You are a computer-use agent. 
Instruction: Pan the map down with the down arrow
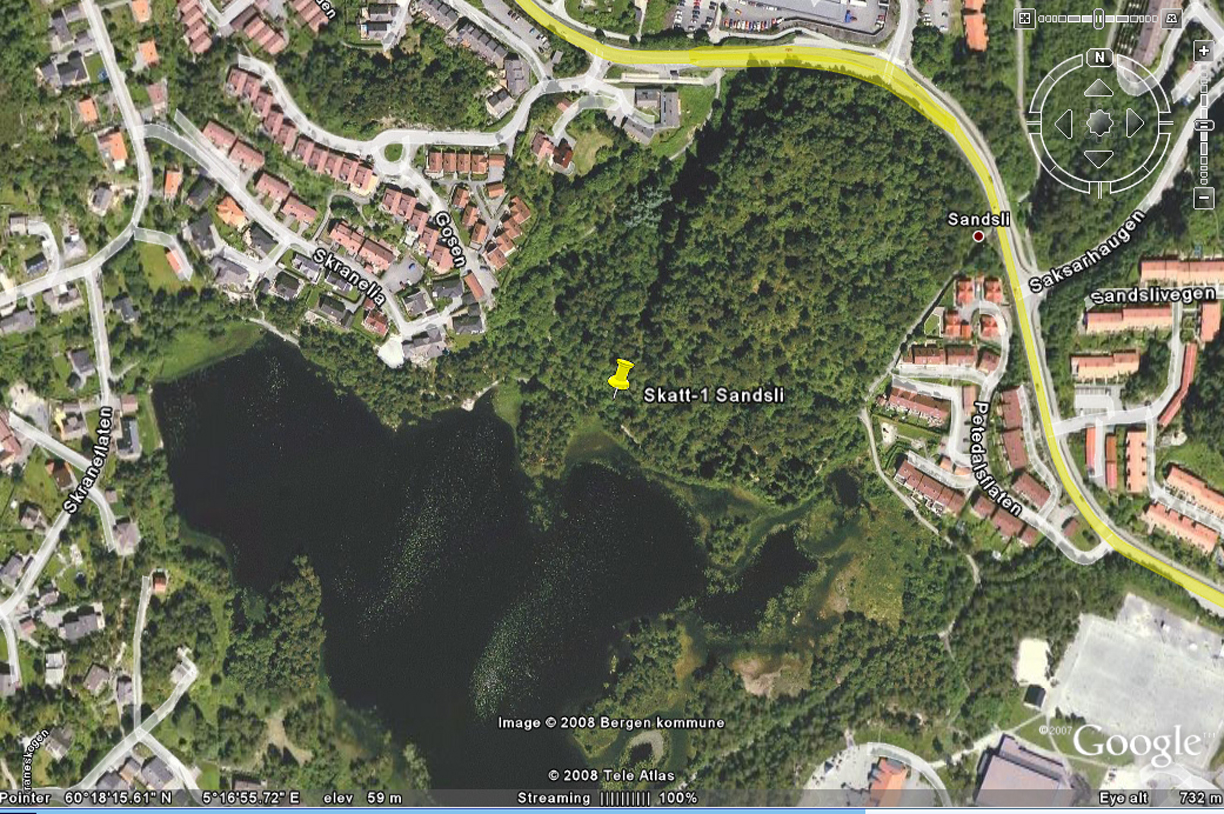pyautogui.click(x=1099, y=158)
